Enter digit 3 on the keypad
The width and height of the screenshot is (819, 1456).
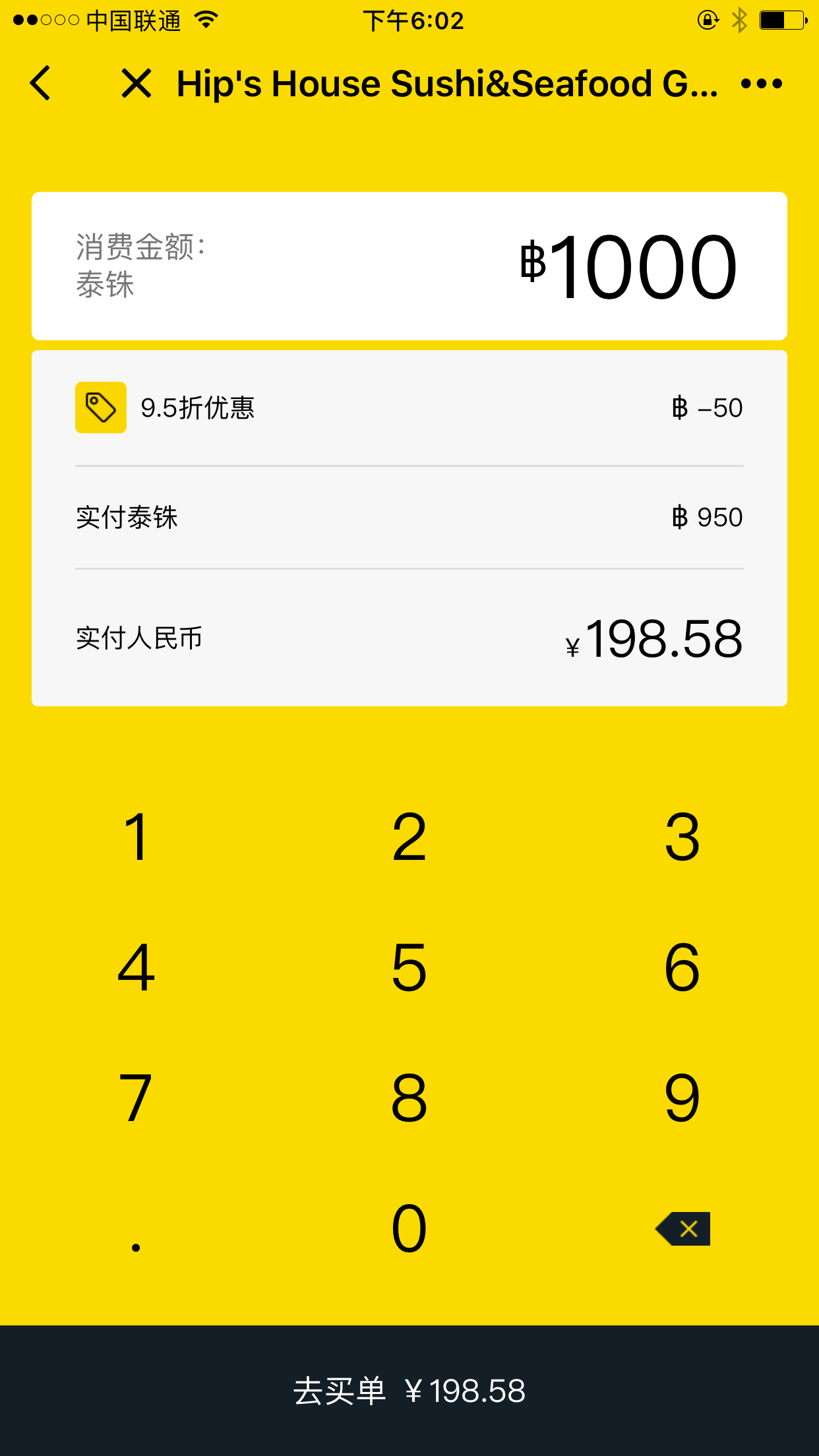tap(682, 836)
